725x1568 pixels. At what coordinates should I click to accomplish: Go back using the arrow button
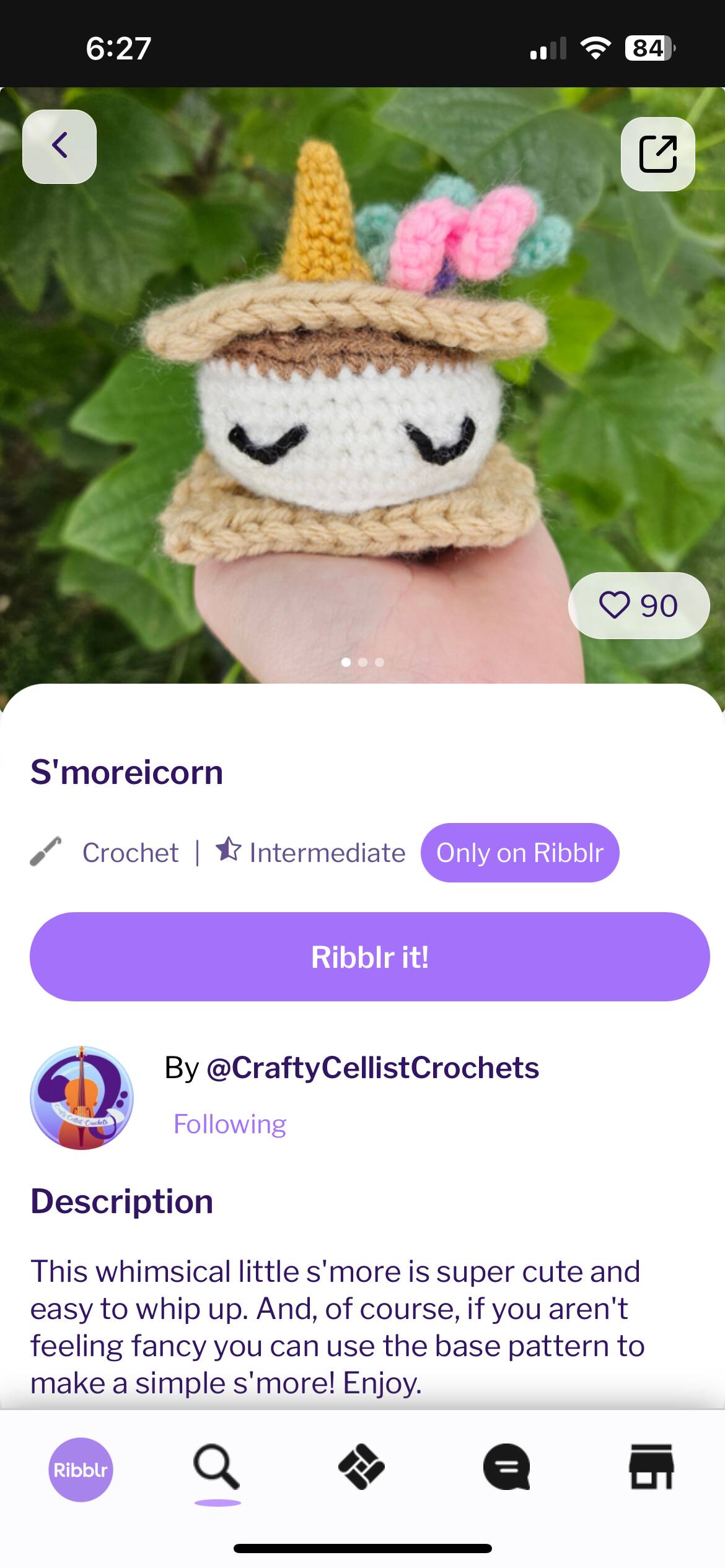59,147
